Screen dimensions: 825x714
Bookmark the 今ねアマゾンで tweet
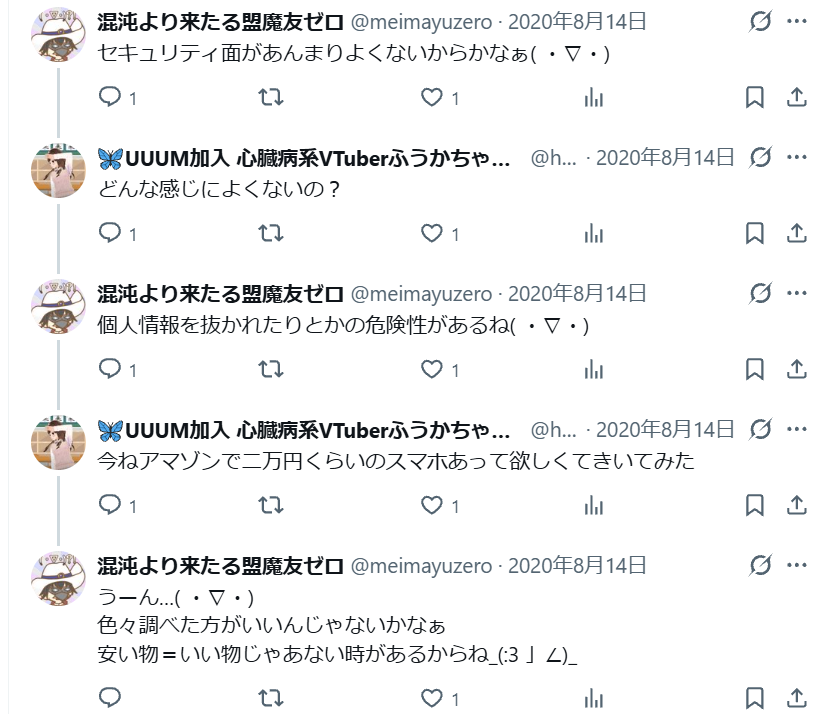click(x=754, y=505)
